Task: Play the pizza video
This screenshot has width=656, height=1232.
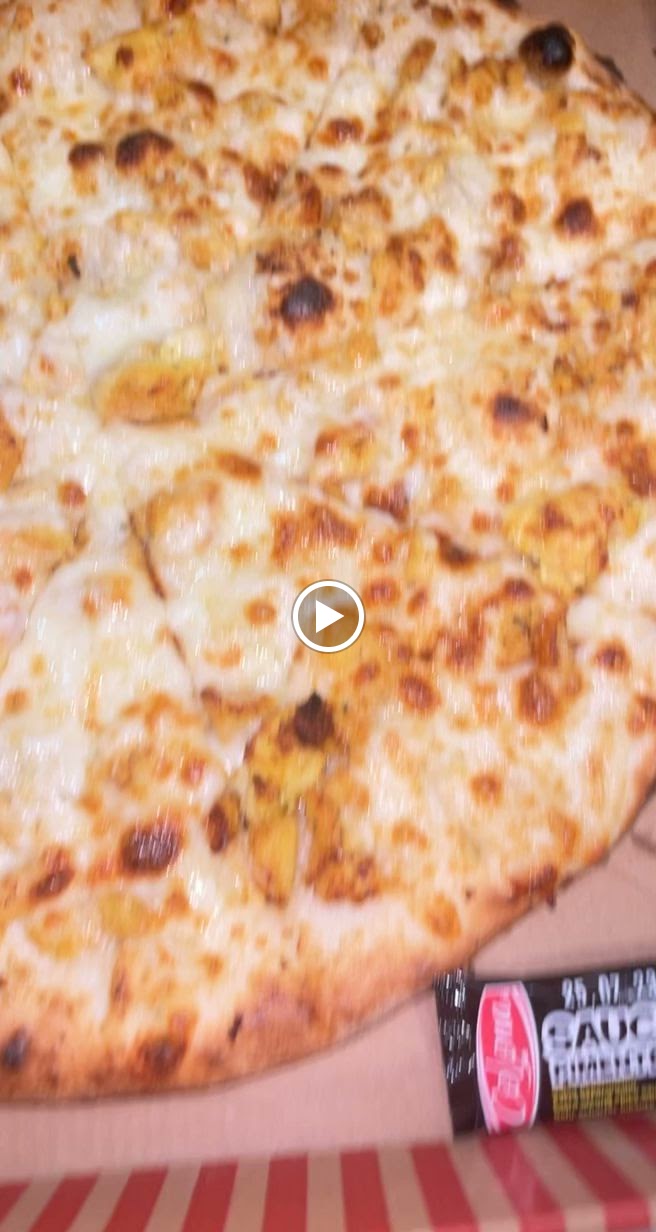Action: coord(328,616)
